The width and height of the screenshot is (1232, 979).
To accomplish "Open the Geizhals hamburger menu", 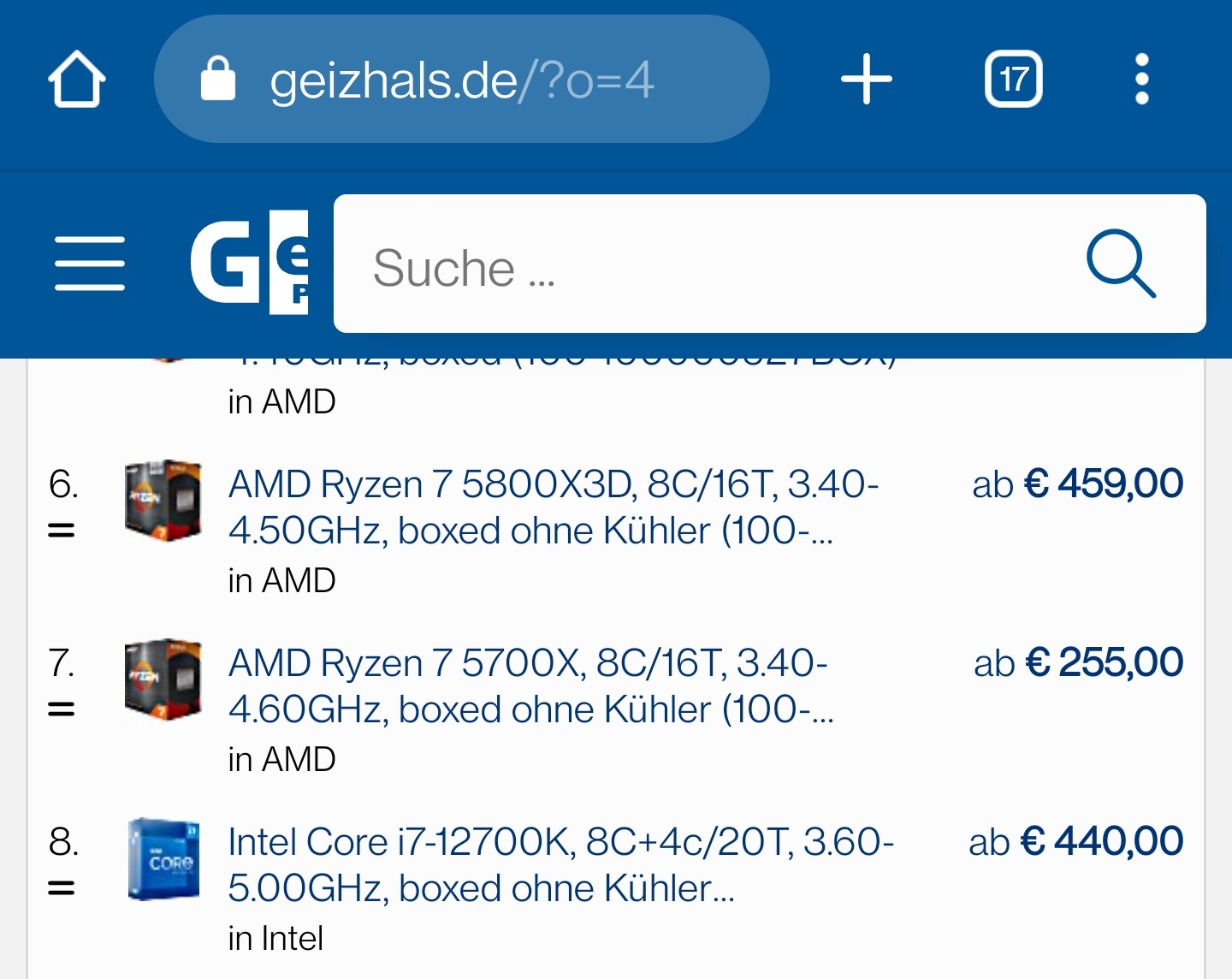I will [x=90, y=264].
